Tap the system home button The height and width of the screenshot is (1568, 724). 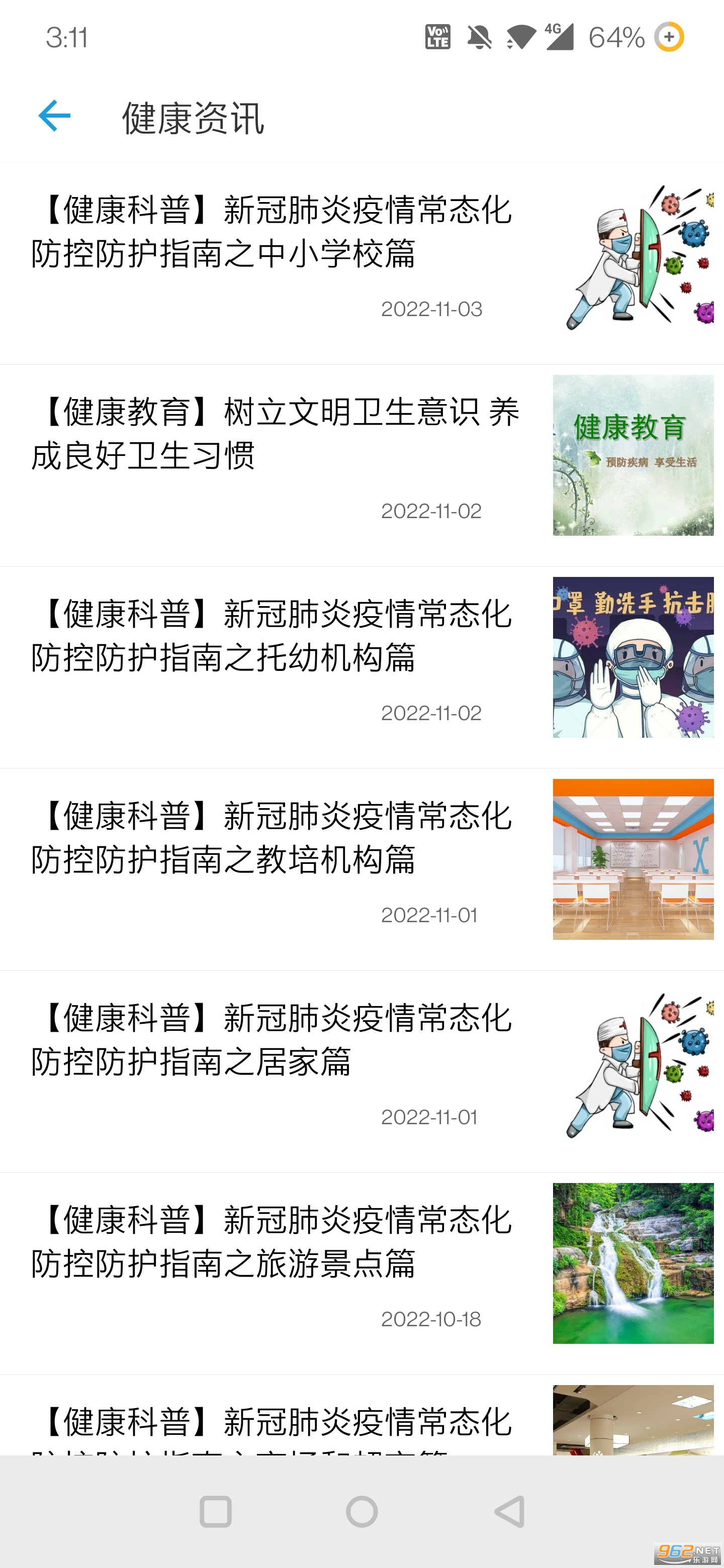pos(361,1511)
